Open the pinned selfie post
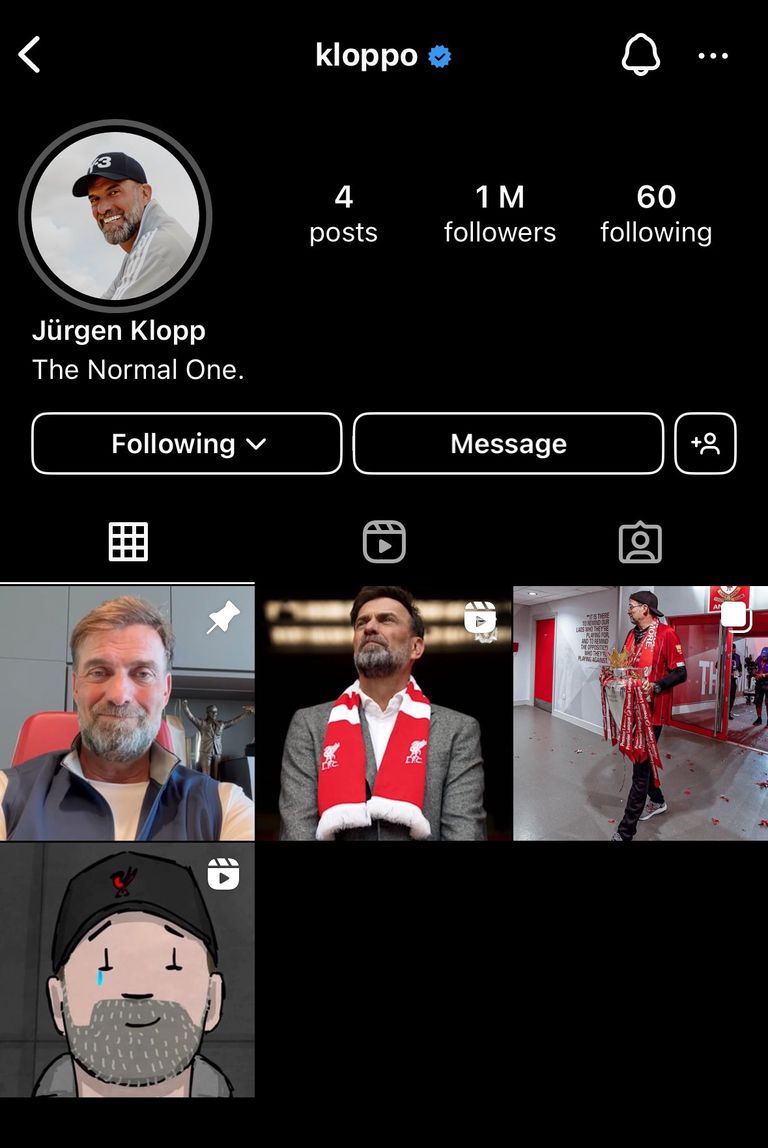 click(127, 712)
